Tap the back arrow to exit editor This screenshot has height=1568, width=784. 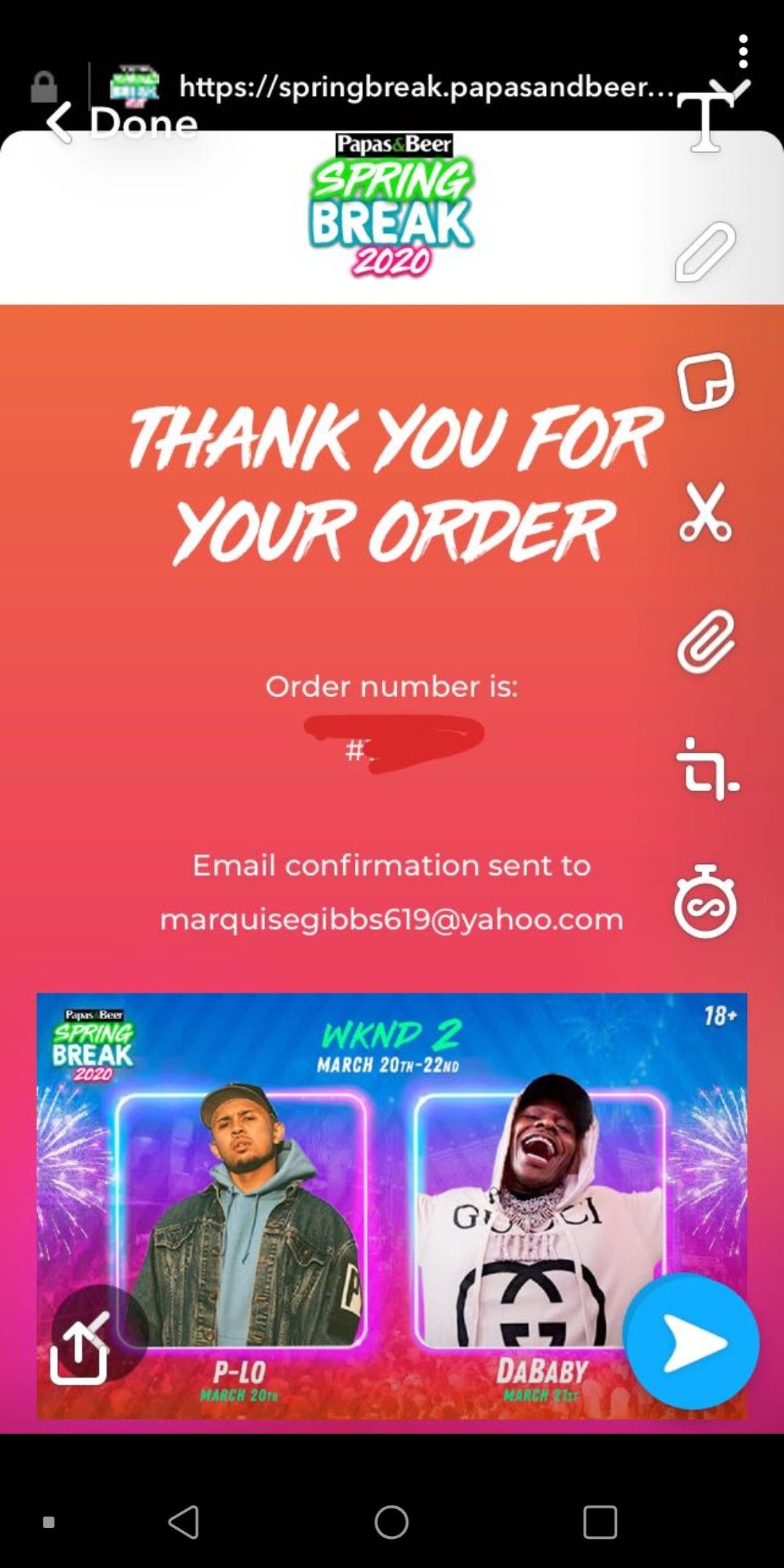(x=60, y=122)
